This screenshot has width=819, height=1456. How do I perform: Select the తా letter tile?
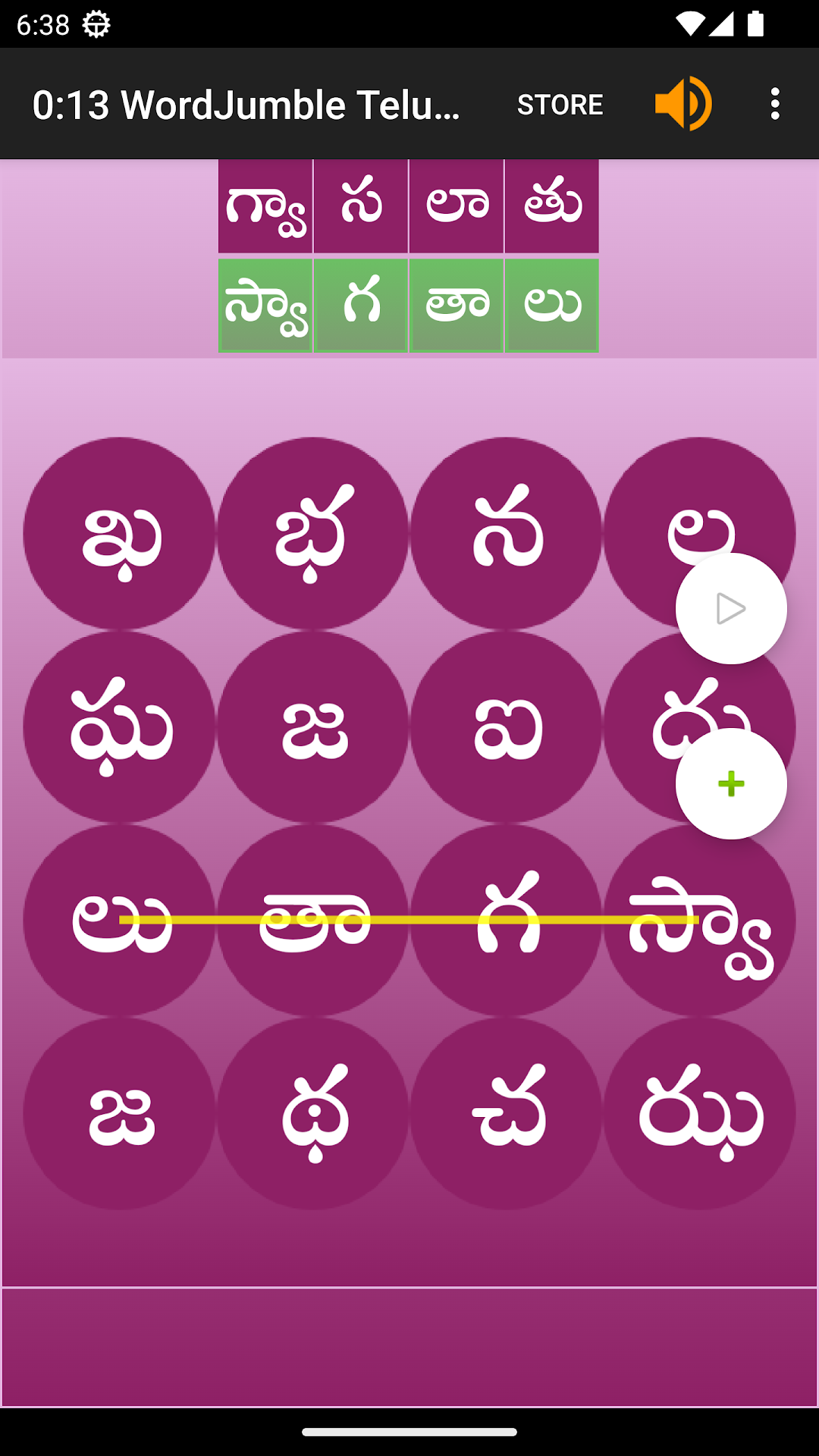(312, 920)
